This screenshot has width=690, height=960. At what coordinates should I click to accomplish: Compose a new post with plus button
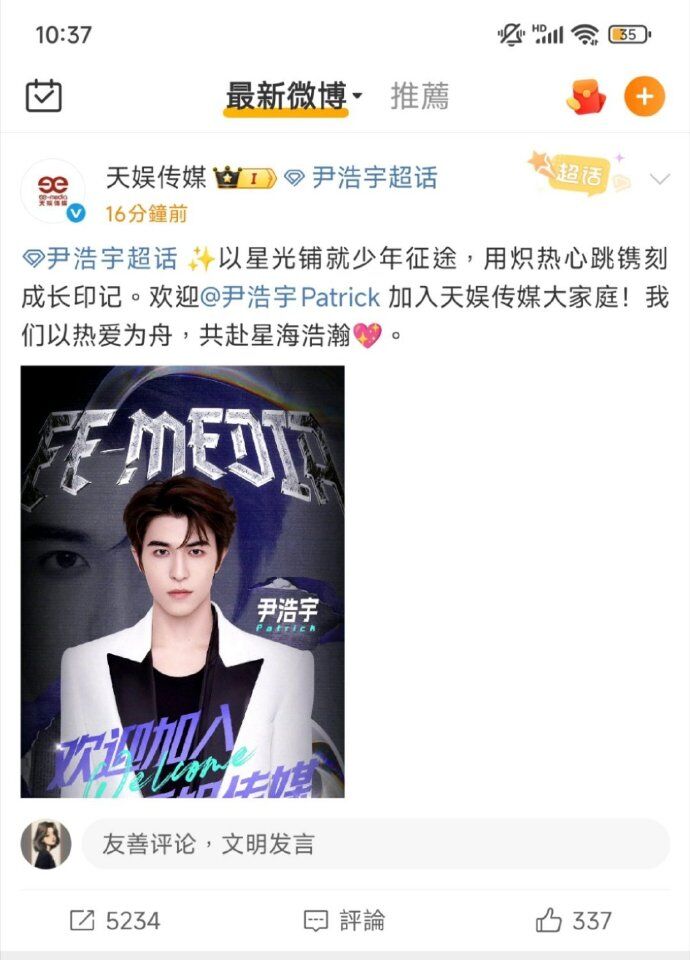click(644, 97)
